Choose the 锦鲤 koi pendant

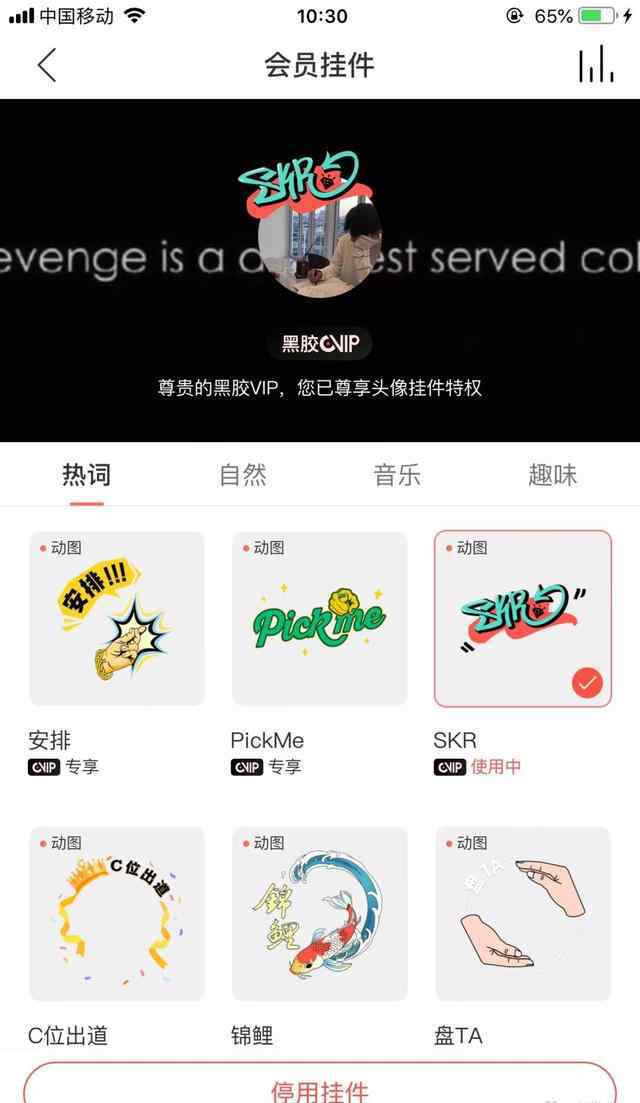pyautogui.click(x=319, y=913)
